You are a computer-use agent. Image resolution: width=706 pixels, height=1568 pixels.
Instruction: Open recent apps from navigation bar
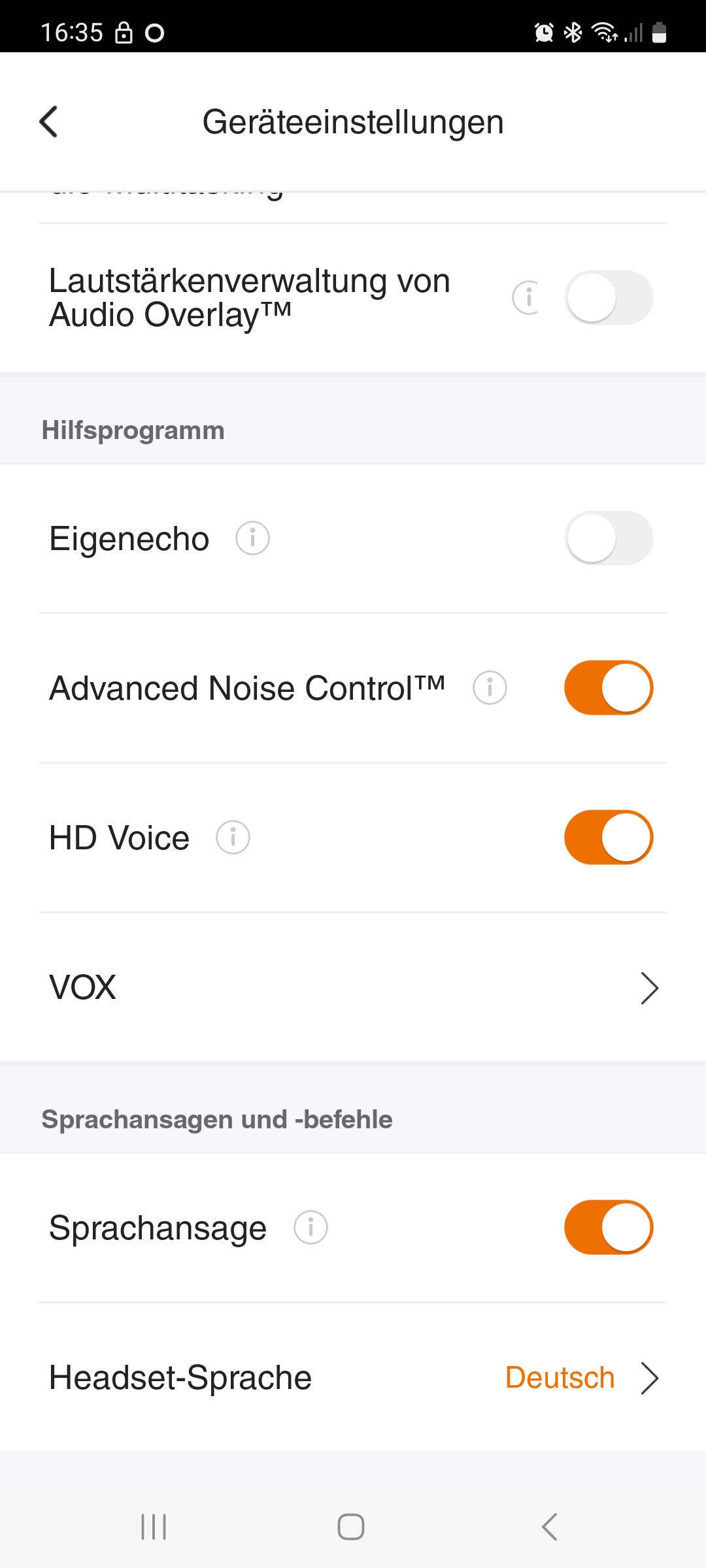point(154,1527)
